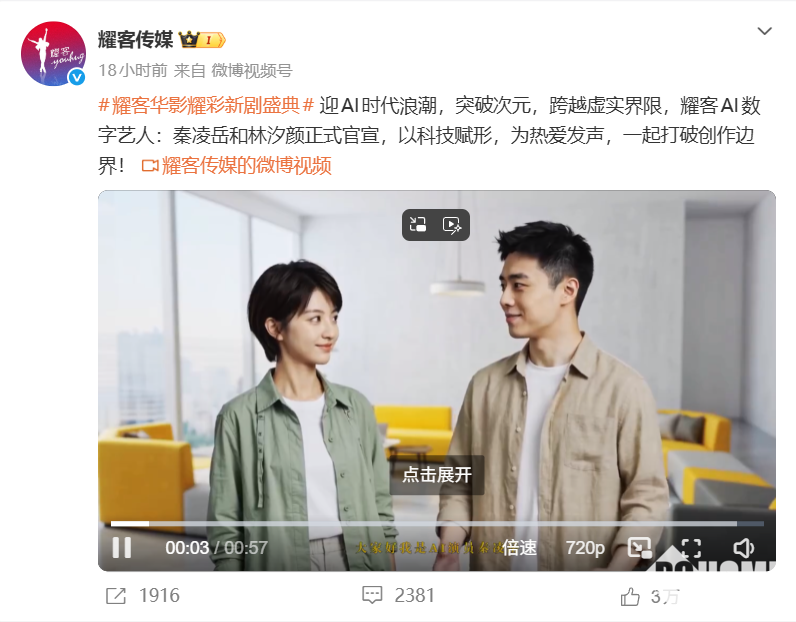Screen dimensions: 796x622
Task: Open picture-in-picture mini window
Action: (x=639, y=547)
